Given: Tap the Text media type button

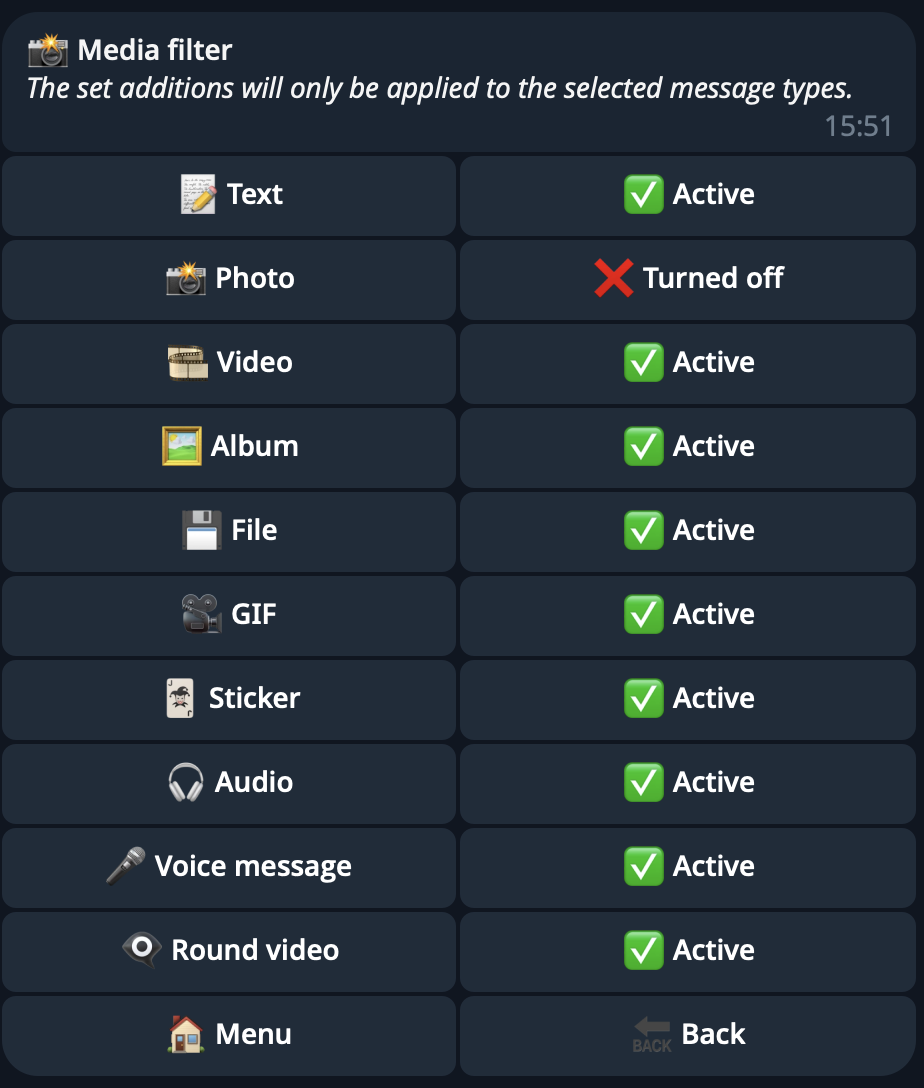Looking at the screenshot, I should (229, 195).
